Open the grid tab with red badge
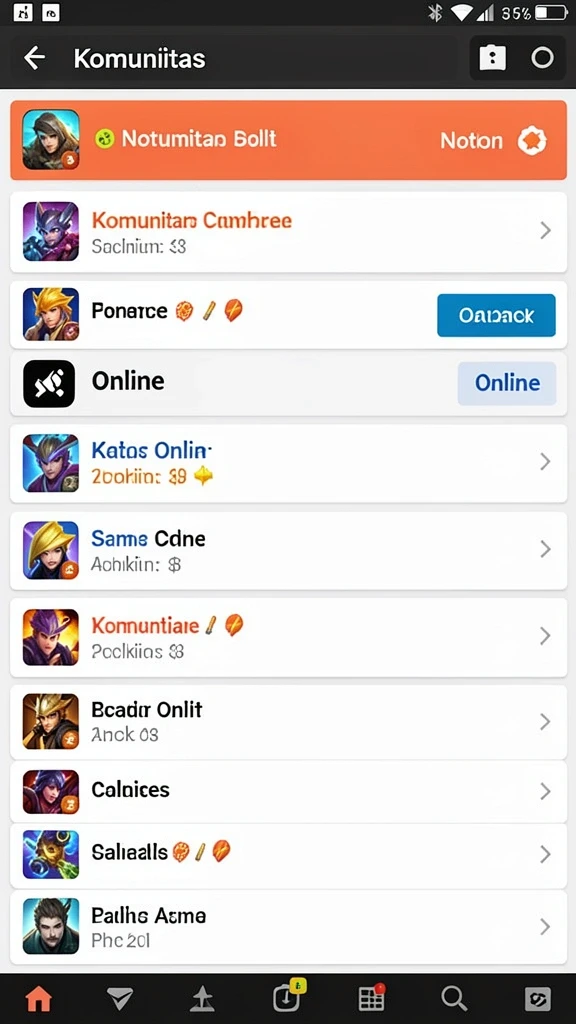Image resolution: width=576 pixels, height=1024 pixels. [x=372, y=999]
